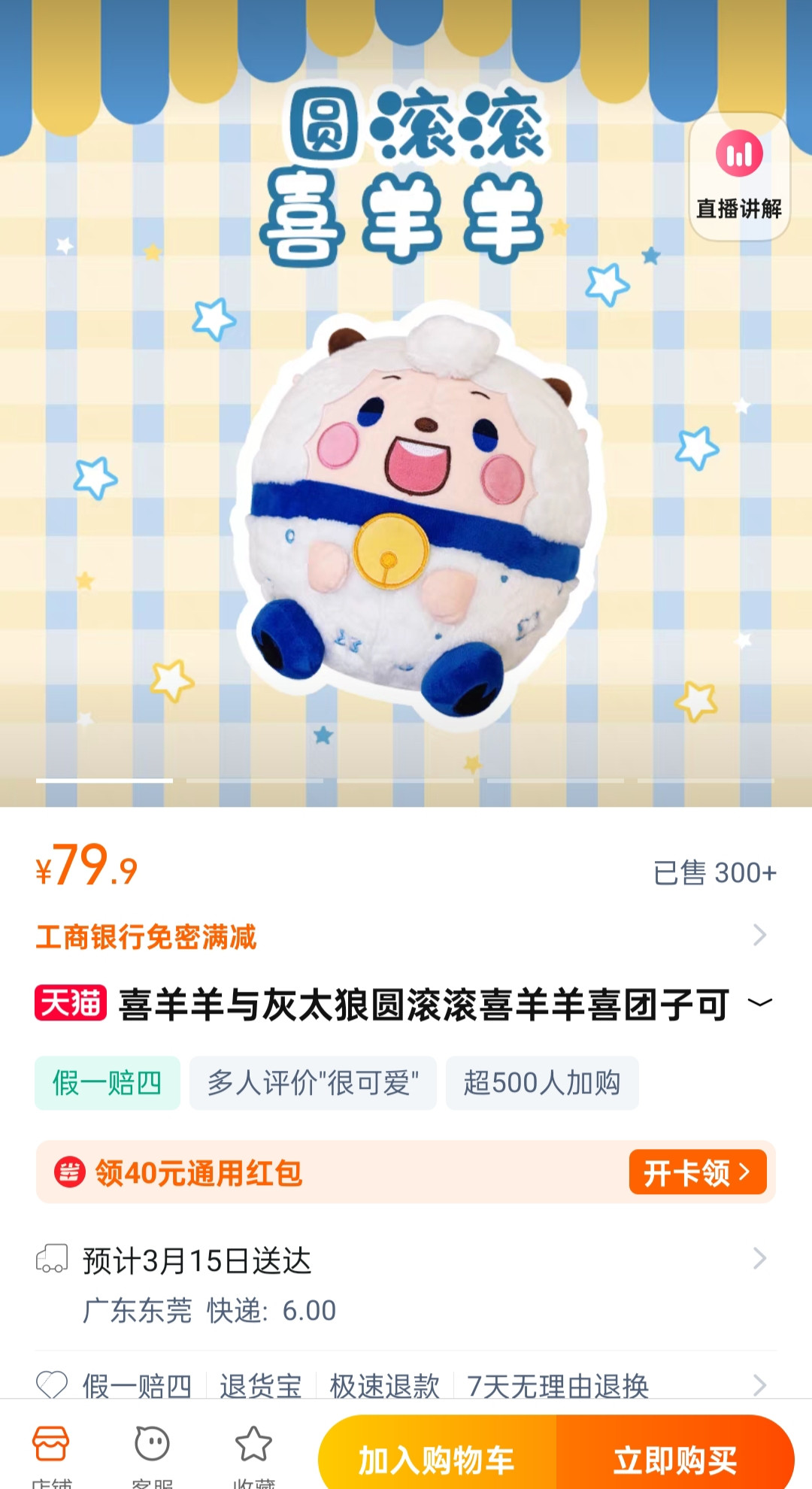Open delivery details for 预计3月15日送达
The image size is (812, 1489).
click(x=405, y=1284)
